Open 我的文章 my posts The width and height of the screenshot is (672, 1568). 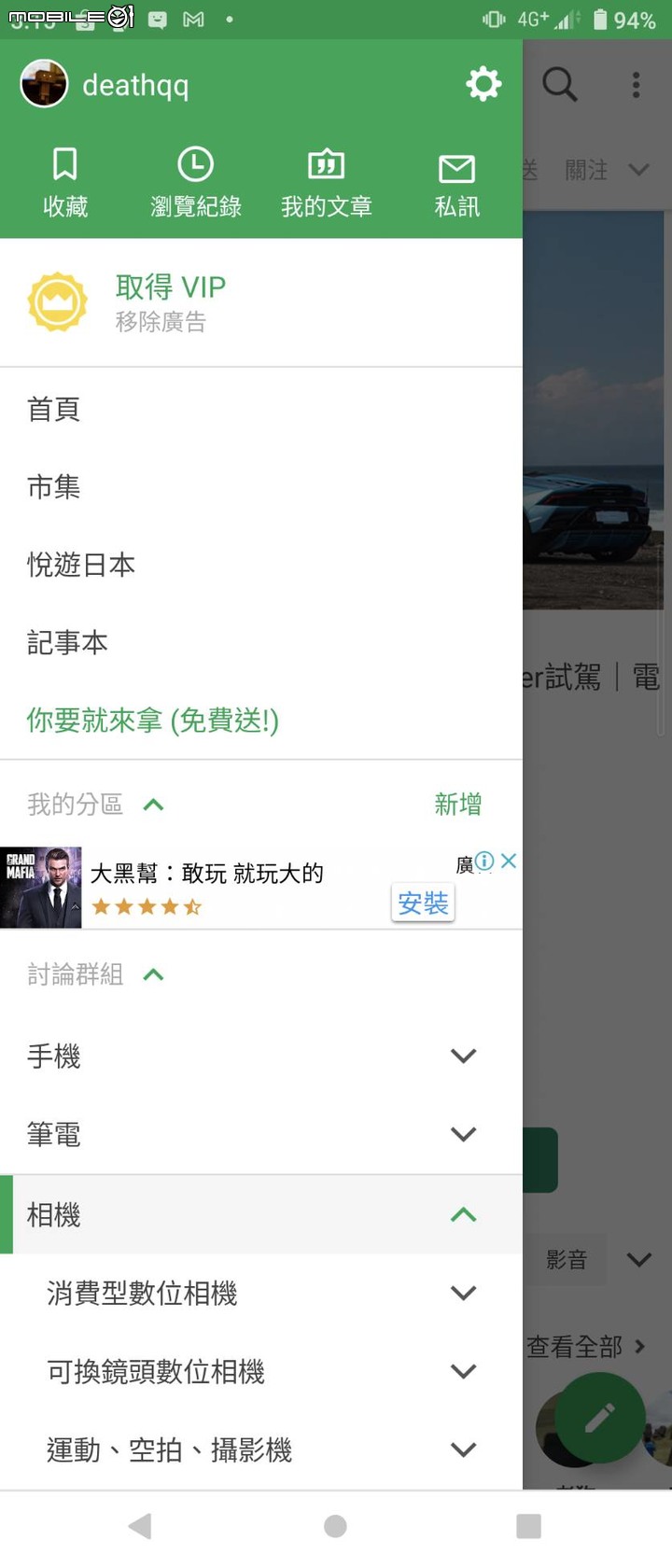click(326, 183)
